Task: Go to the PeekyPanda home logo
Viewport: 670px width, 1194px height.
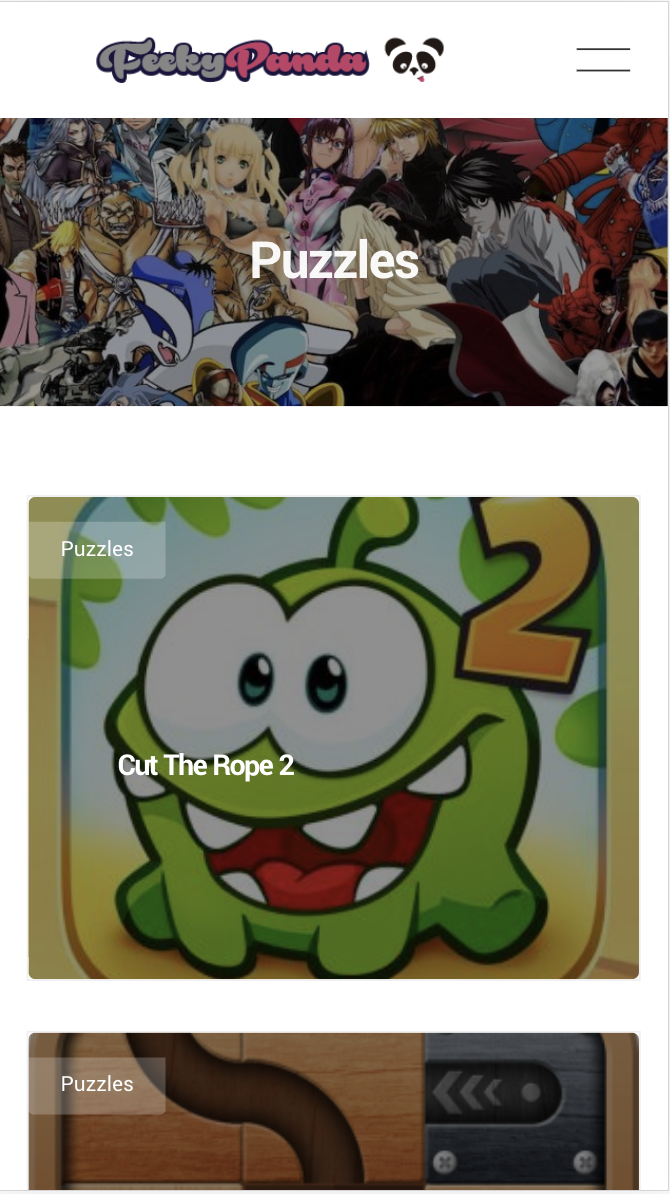Action: 270,60
